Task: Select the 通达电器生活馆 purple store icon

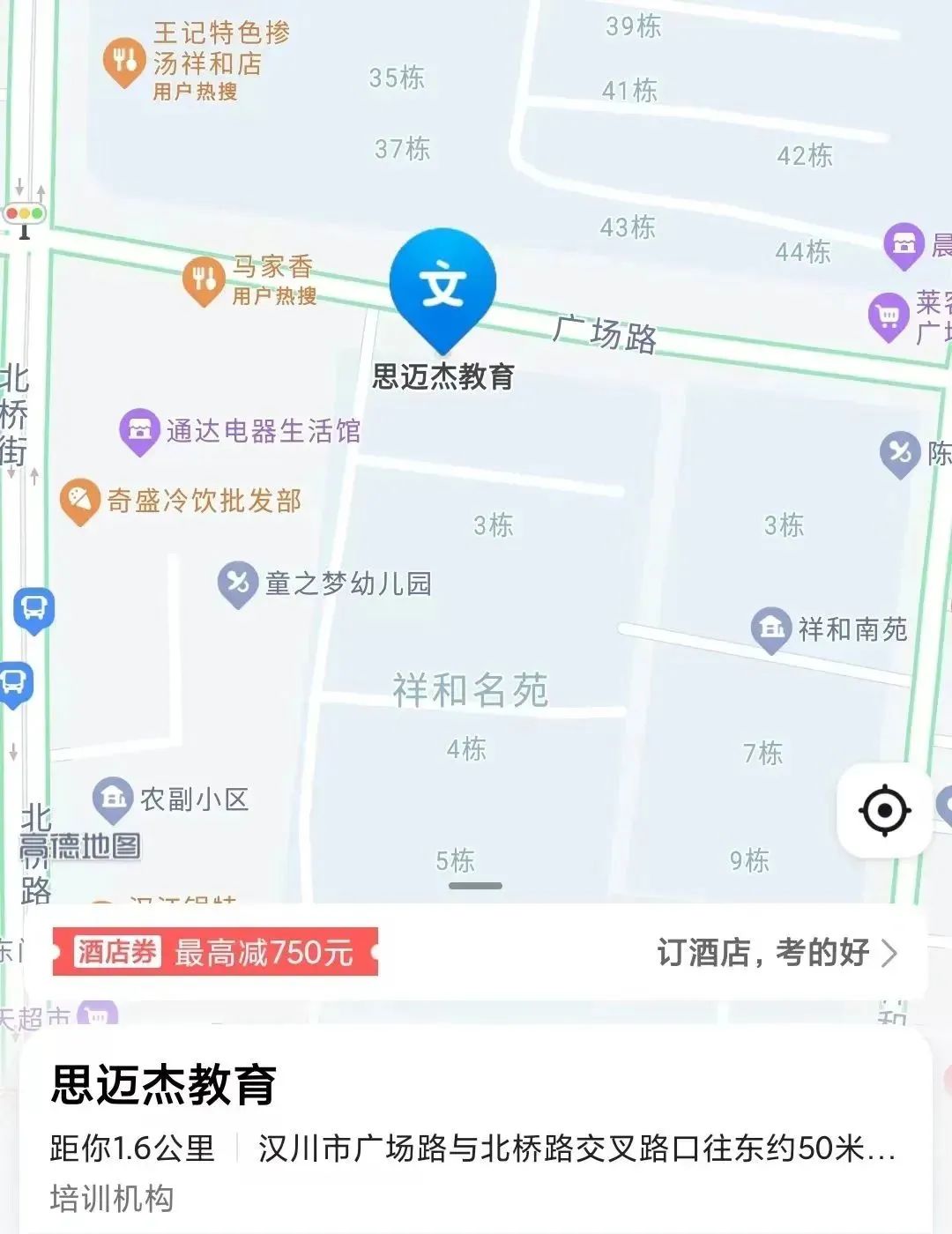Action: coord(140,431)
